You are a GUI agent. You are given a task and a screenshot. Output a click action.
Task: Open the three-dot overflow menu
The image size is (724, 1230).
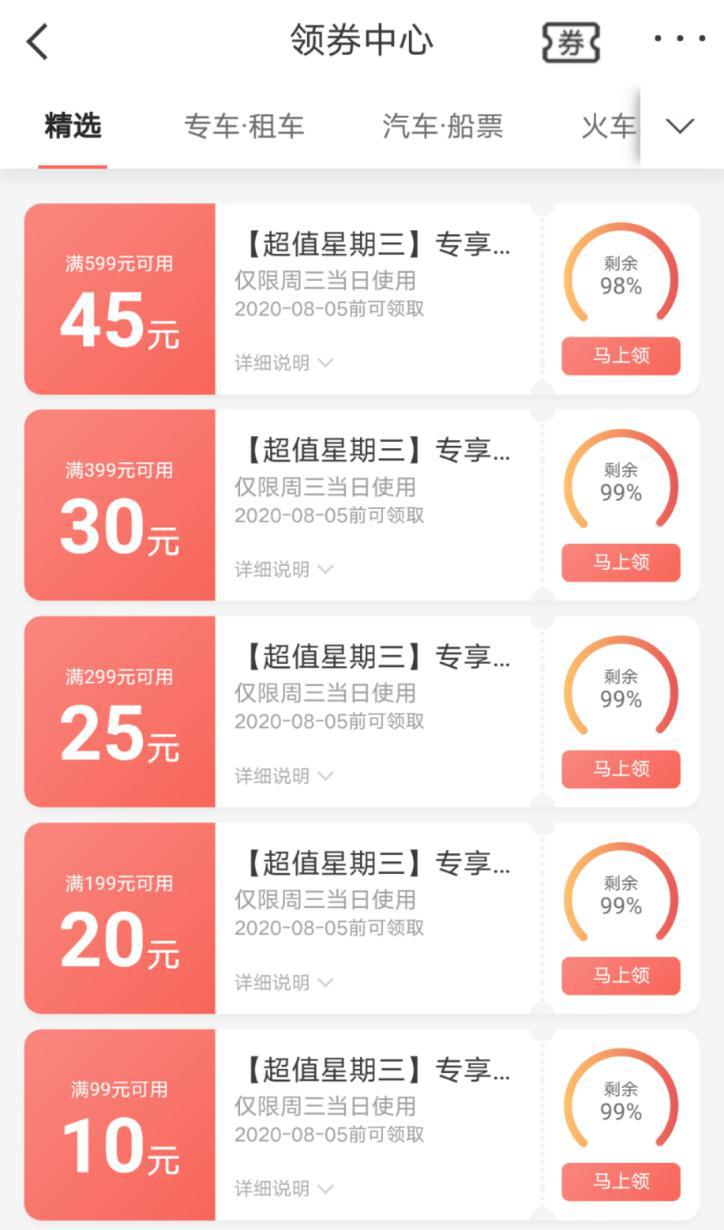pyautogui.click(x=680, y=40)
